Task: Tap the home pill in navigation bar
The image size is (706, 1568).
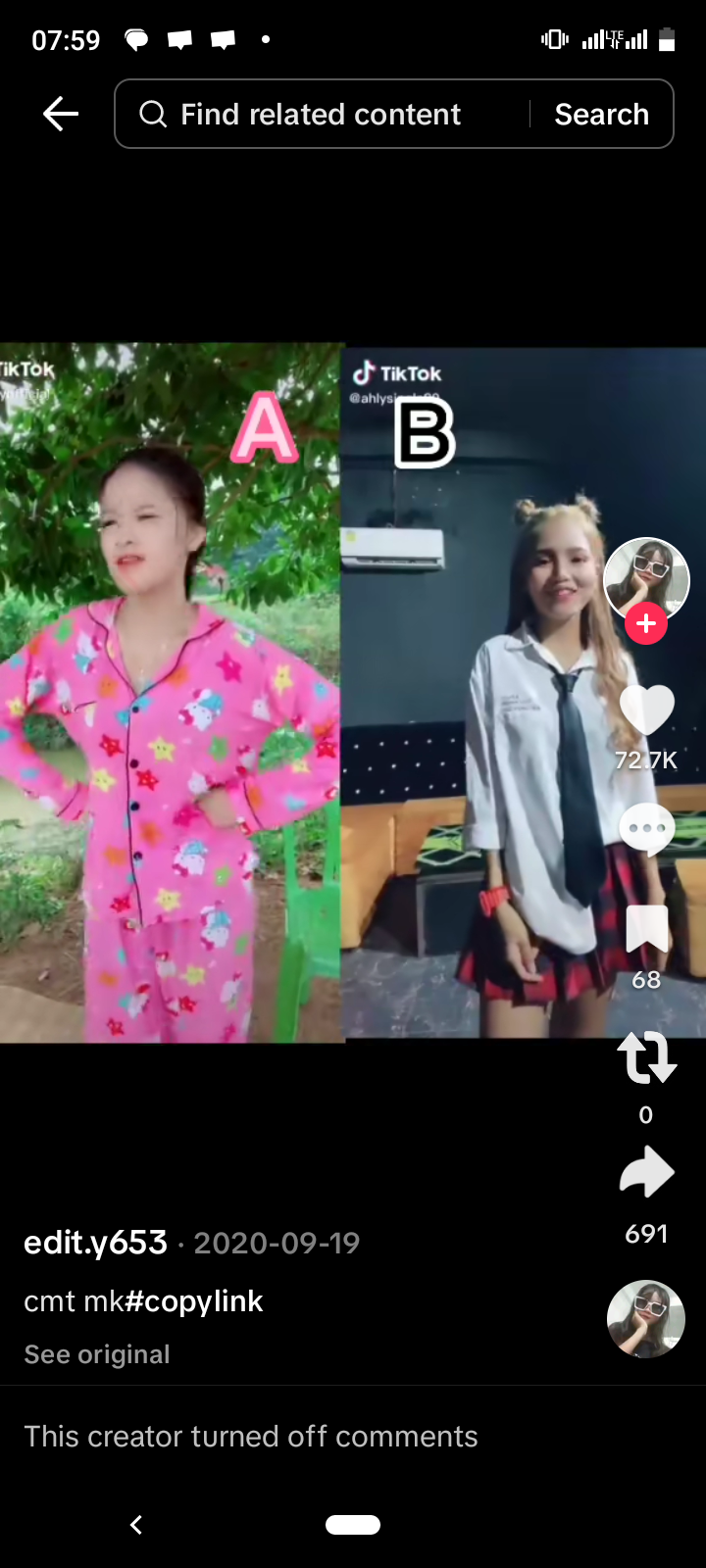Action: (353, 1525)
